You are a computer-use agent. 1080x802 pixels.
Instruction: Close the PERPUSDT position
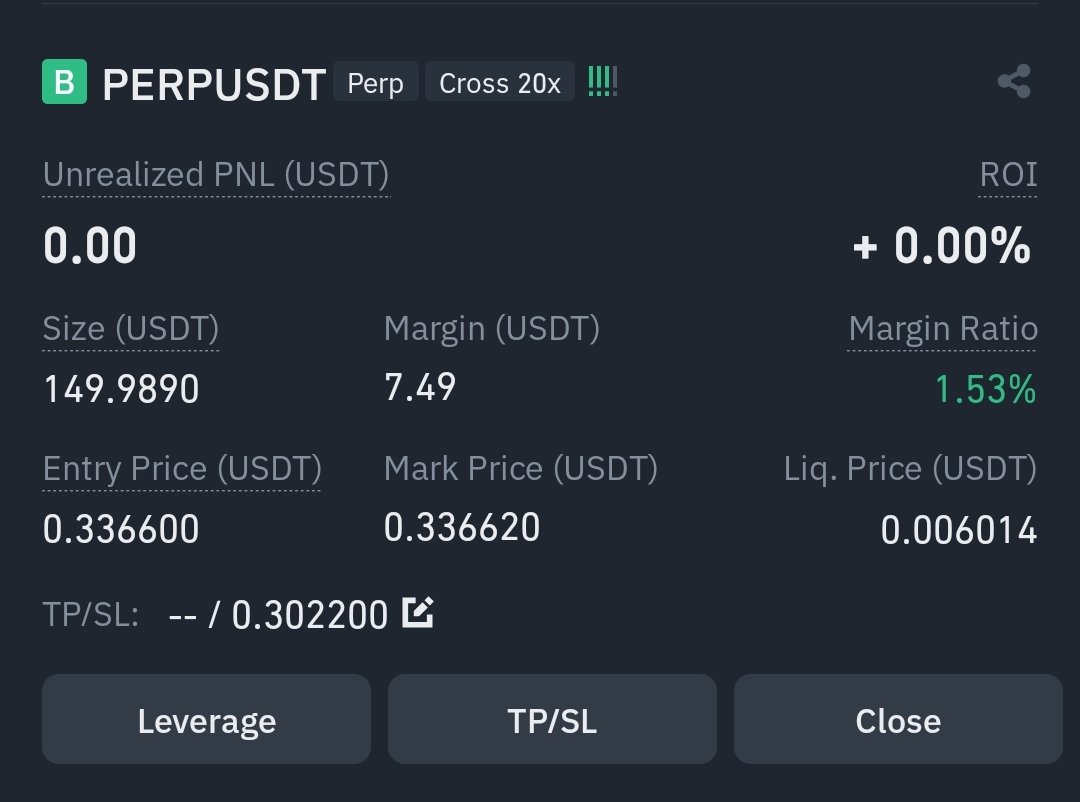tap(897, 720)
